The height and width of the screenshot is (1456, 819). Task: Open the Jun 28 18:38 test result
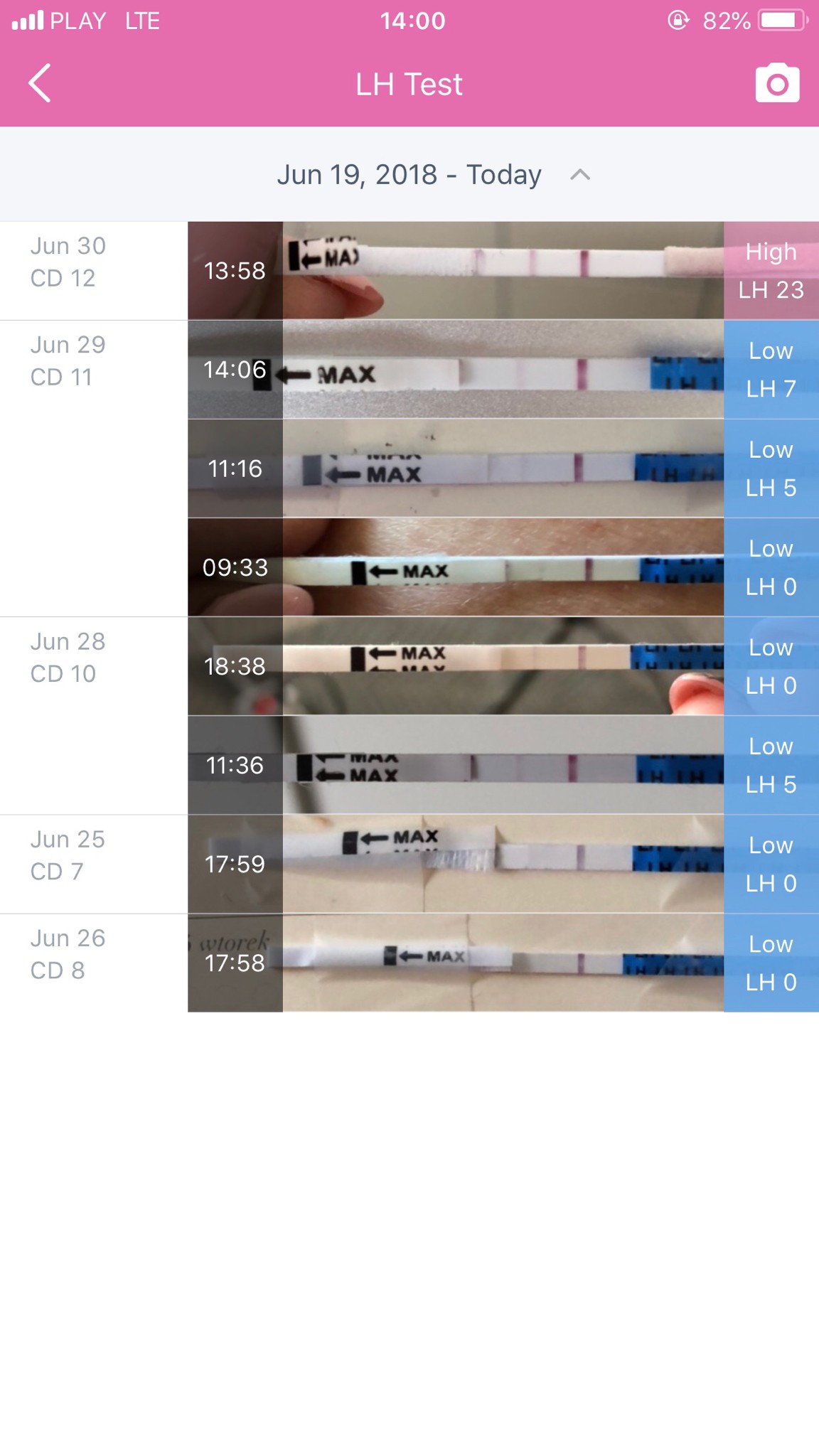(x=503, y=666)
